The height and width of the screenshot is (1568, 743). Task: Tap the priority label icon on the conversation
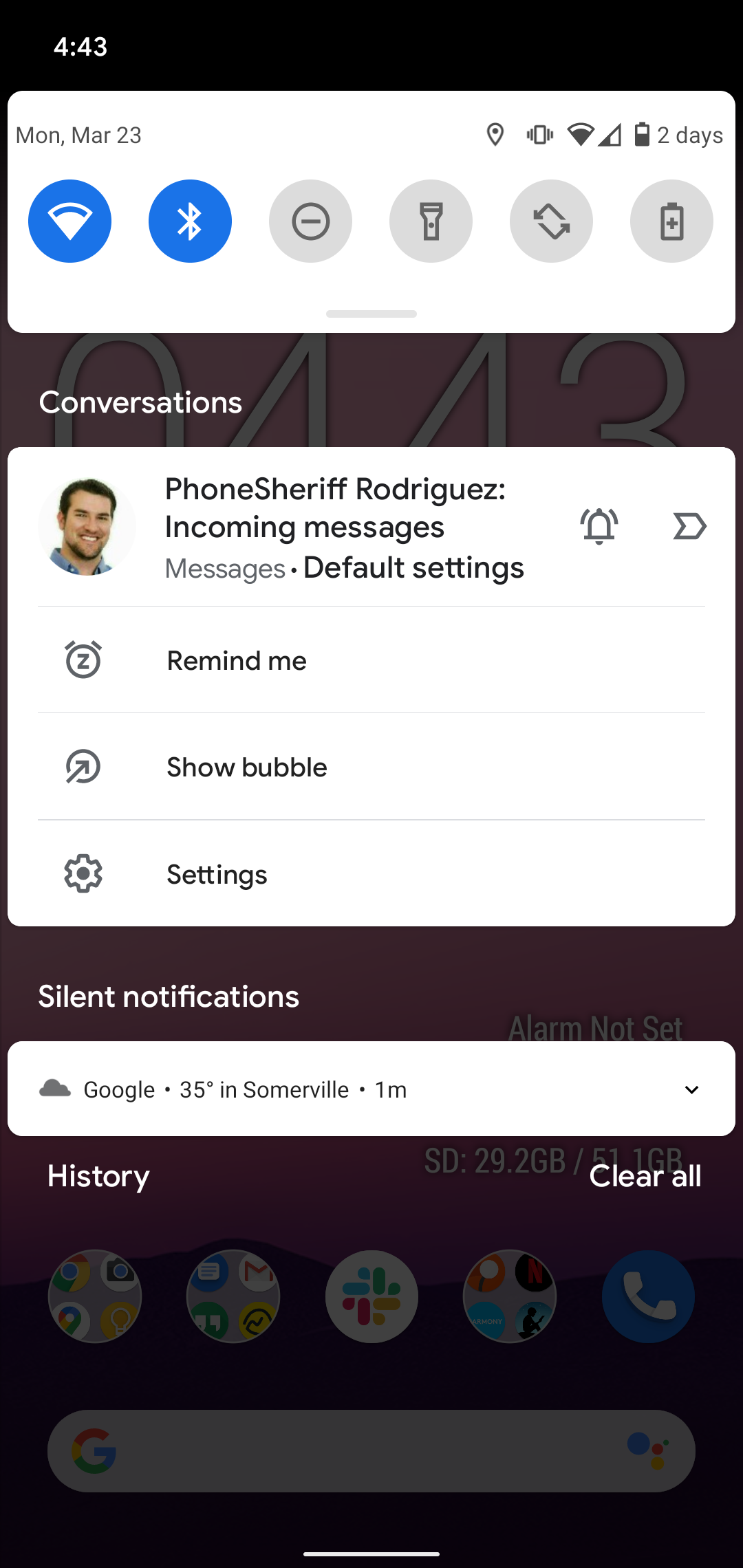coord(689,526)
